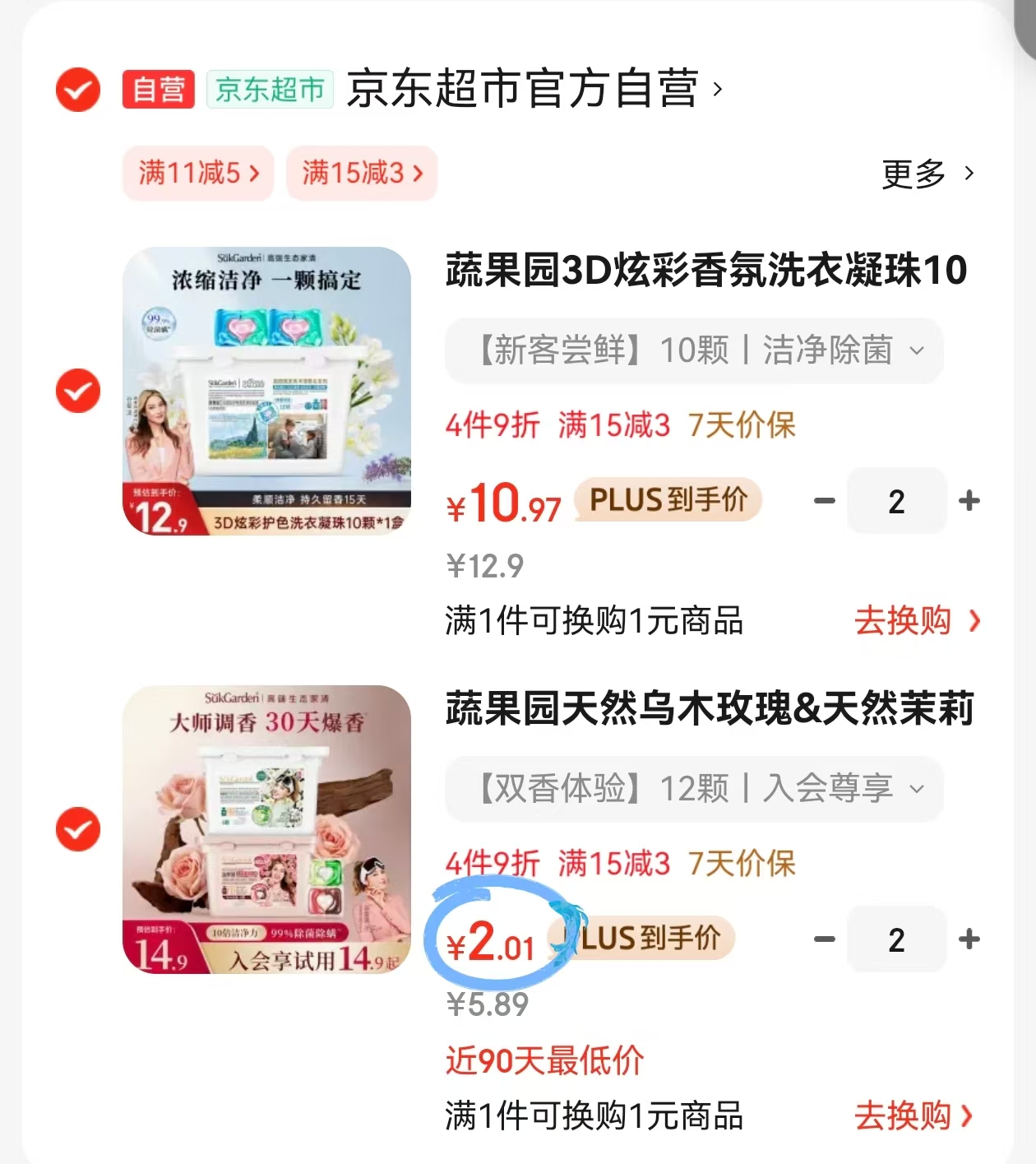This screenshot has width=1036, height=1164.
Task: Deselect the 洗衣凝珠 product checkbox
Action: pyautogui.click(x=76, y=391)
